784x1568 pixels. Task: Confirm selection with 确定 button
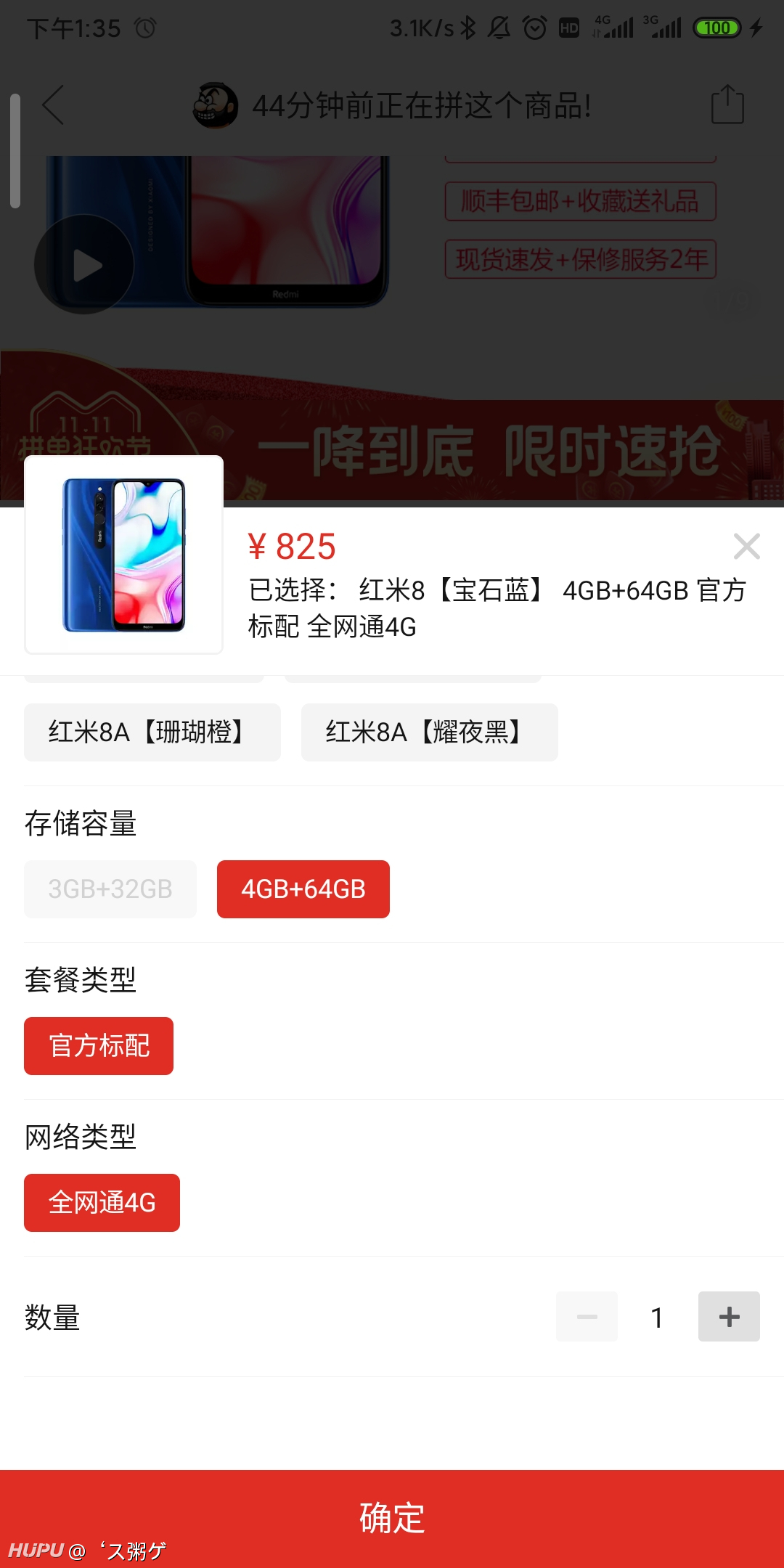click(x=392, y=1519)
